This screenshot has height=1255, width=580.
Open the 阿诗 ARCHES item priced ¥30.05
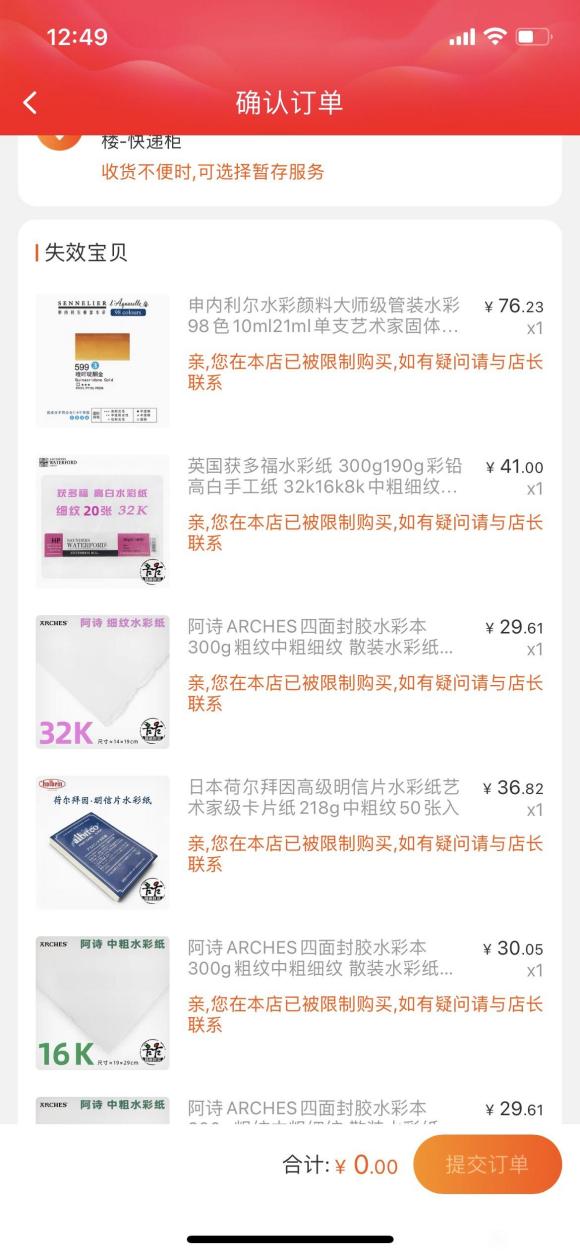(290, 1003)
